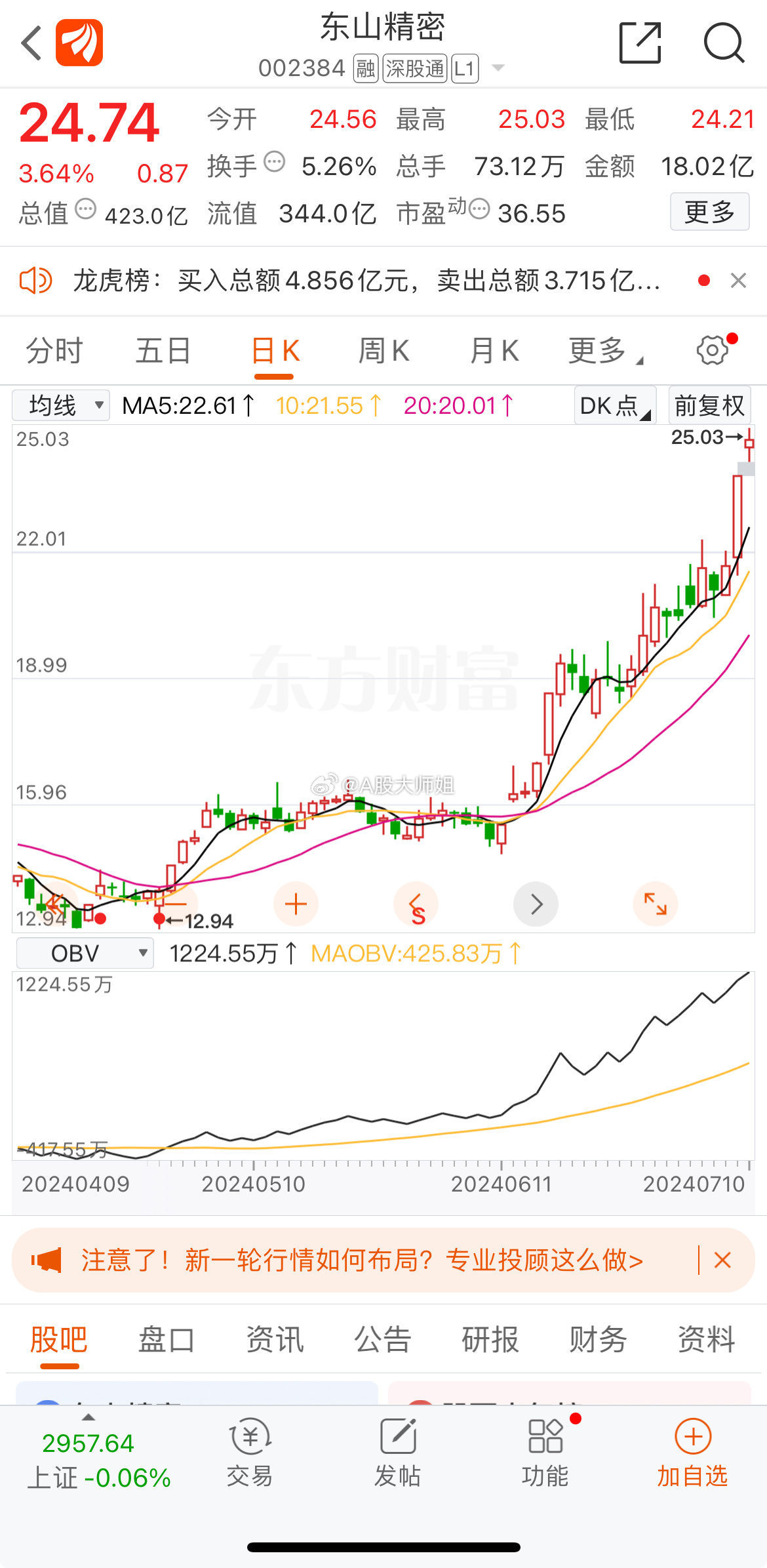Switch to the 资讯 tab

[275, 1339]
